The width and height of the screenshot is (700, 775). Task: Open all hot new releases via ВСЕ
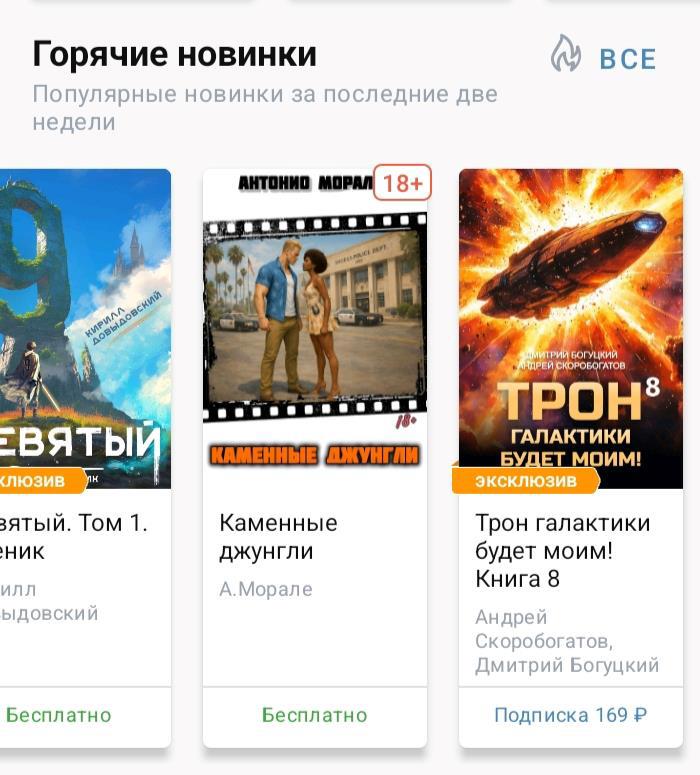[x=626, y=58]
